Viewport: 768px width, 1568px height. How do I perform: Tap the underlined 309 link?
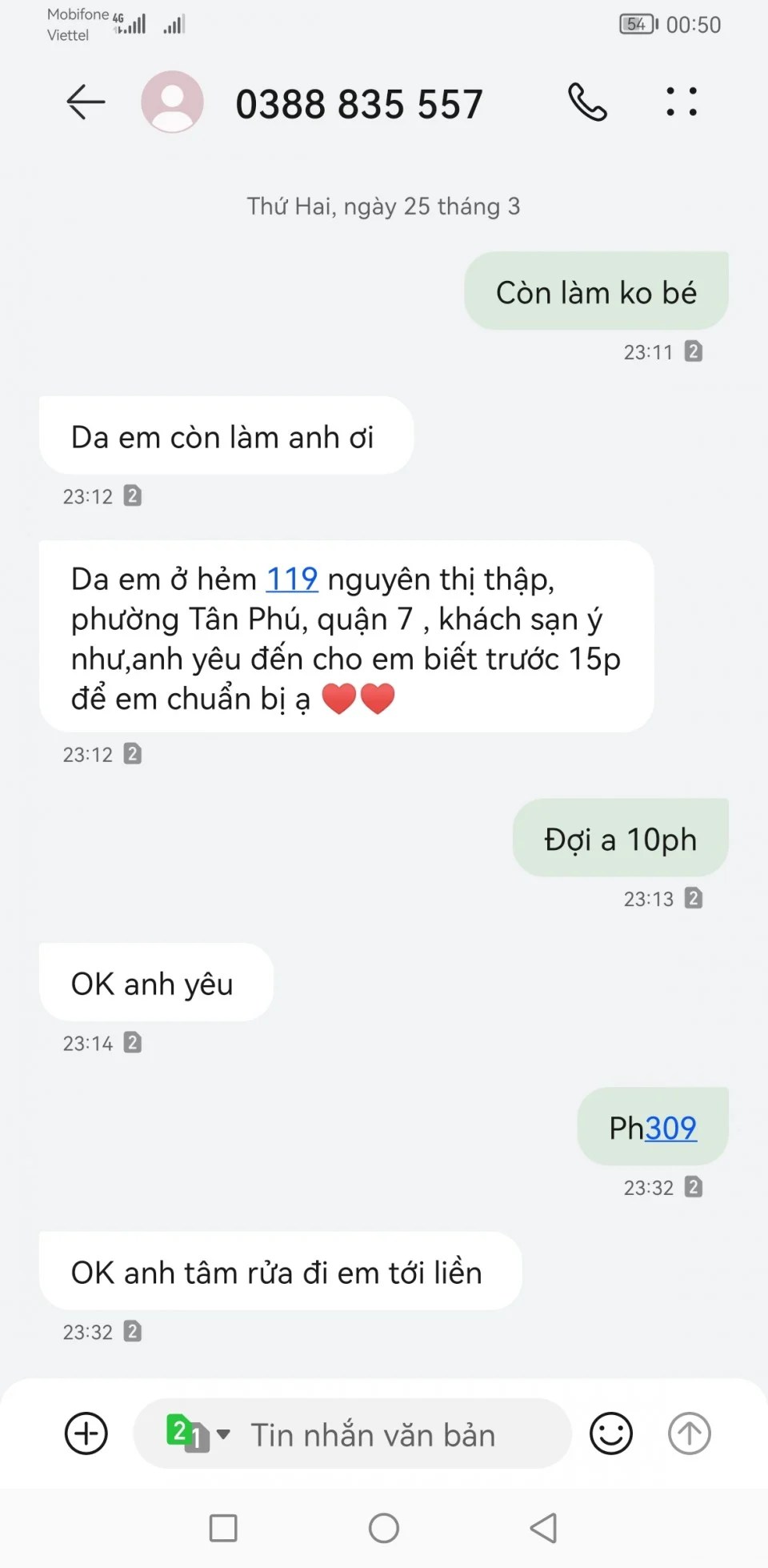tap(670, 1128)
